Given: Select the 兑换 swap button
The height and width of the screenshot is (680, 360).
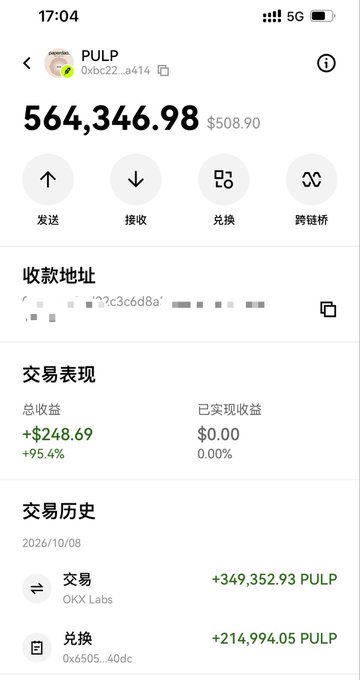Looking at the screenshot, I should [x=224, y=180].
